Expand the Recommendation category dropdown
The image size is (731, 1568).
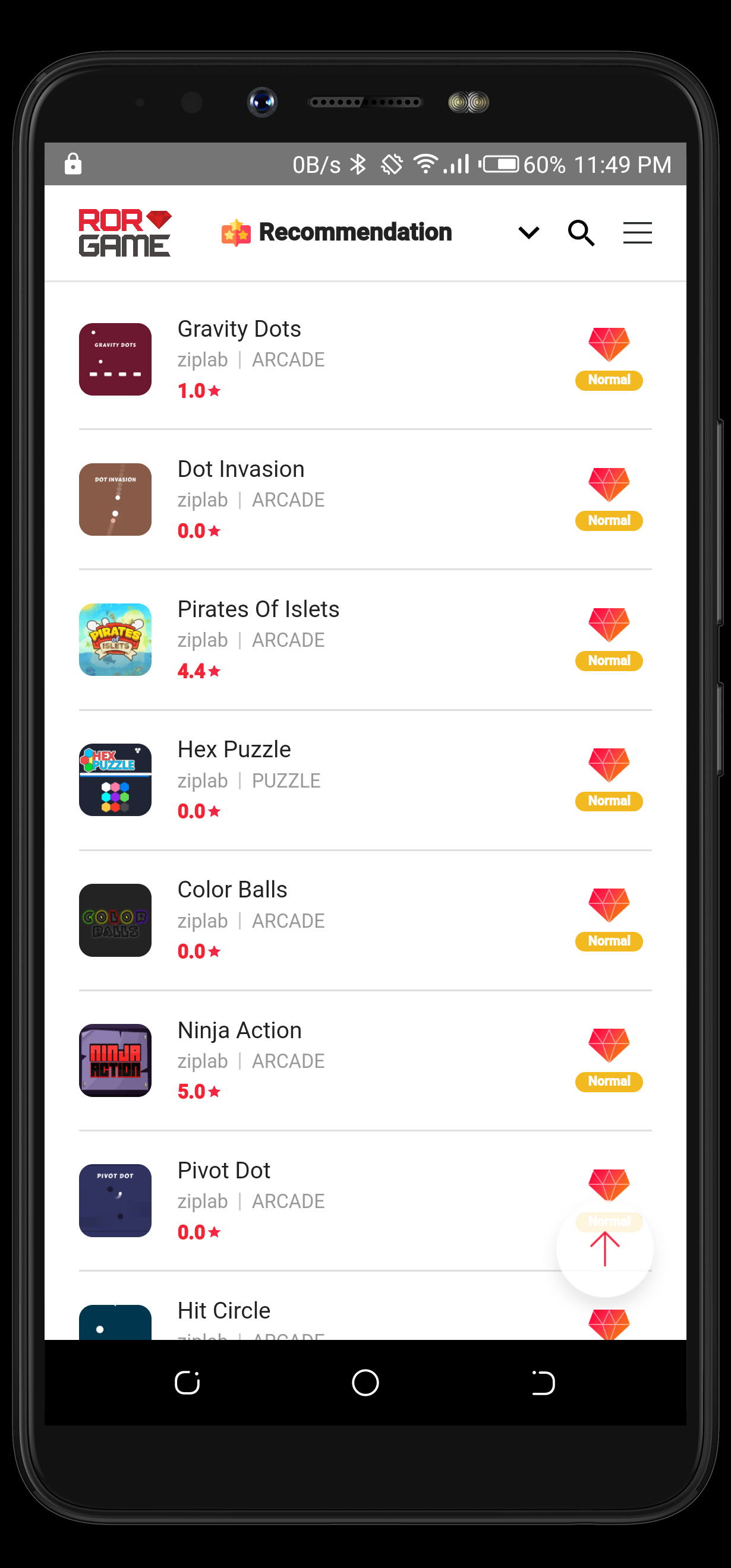click(x=528, y=232)
